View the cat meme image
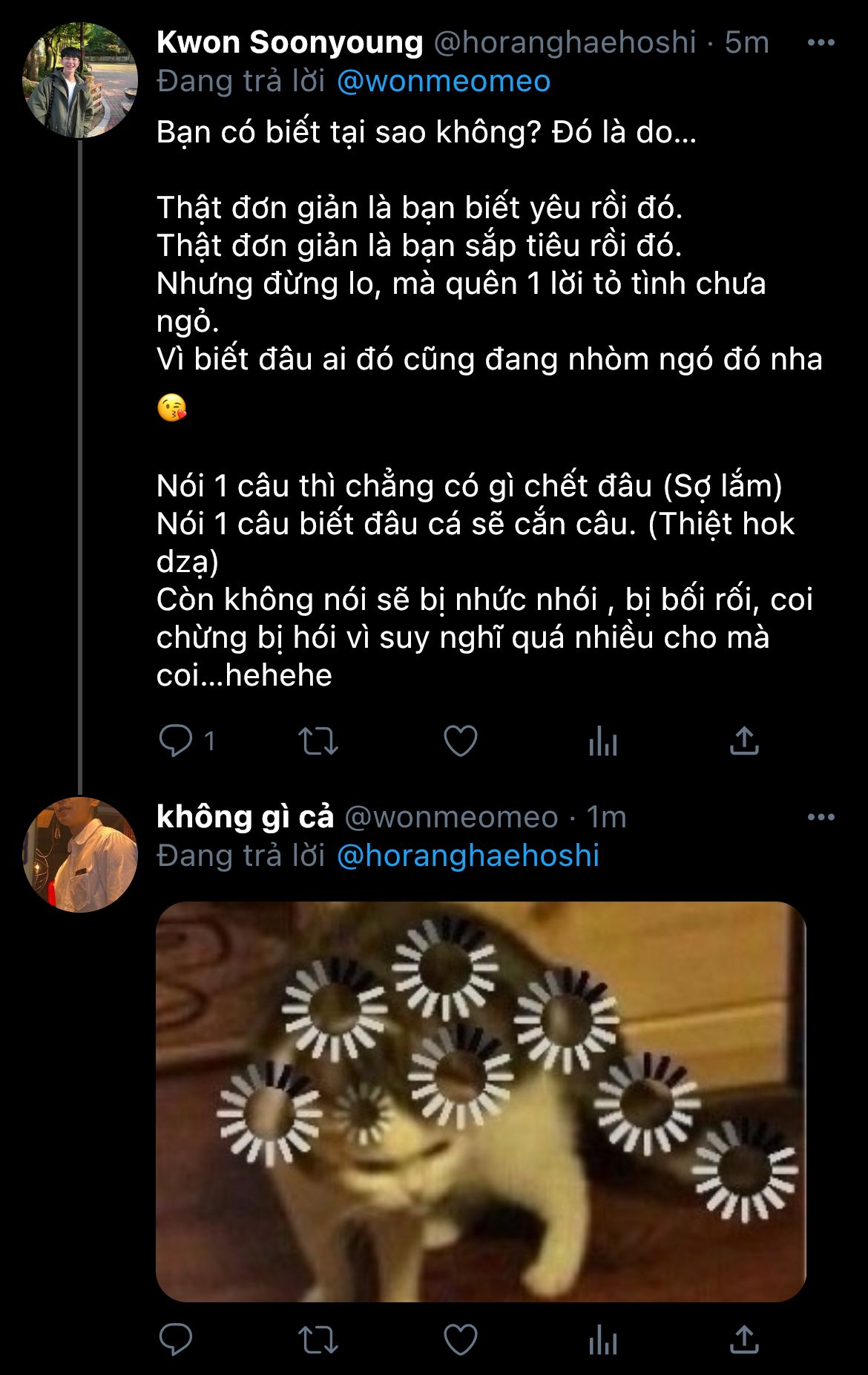 tap(481, 1101)
